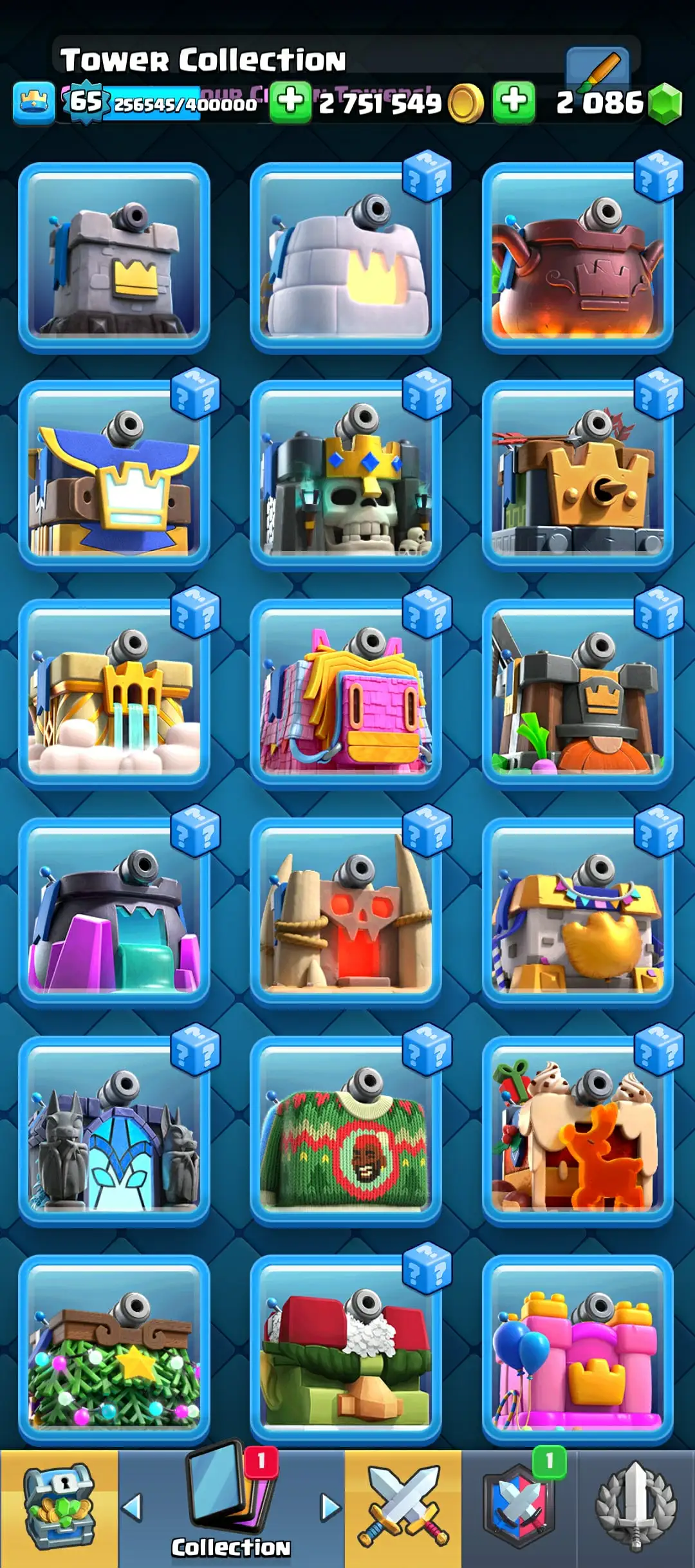Select the gargoyle stained glass tower skin
Screen dimensions: 695x1568
115,1130
